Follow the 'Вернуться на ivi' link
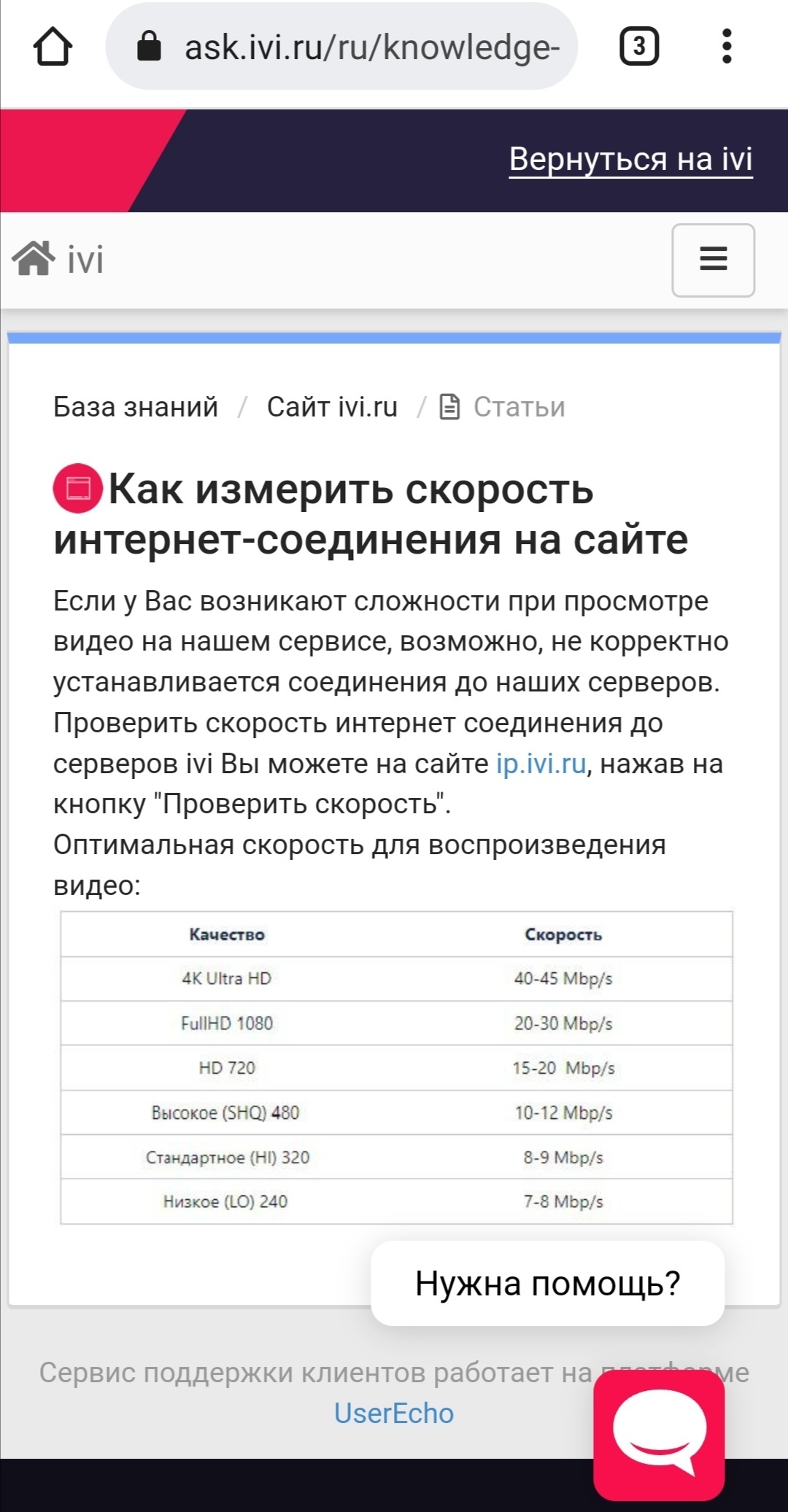Image resolution: width=788 pixels, height=1512 pixels. point(630,159)
